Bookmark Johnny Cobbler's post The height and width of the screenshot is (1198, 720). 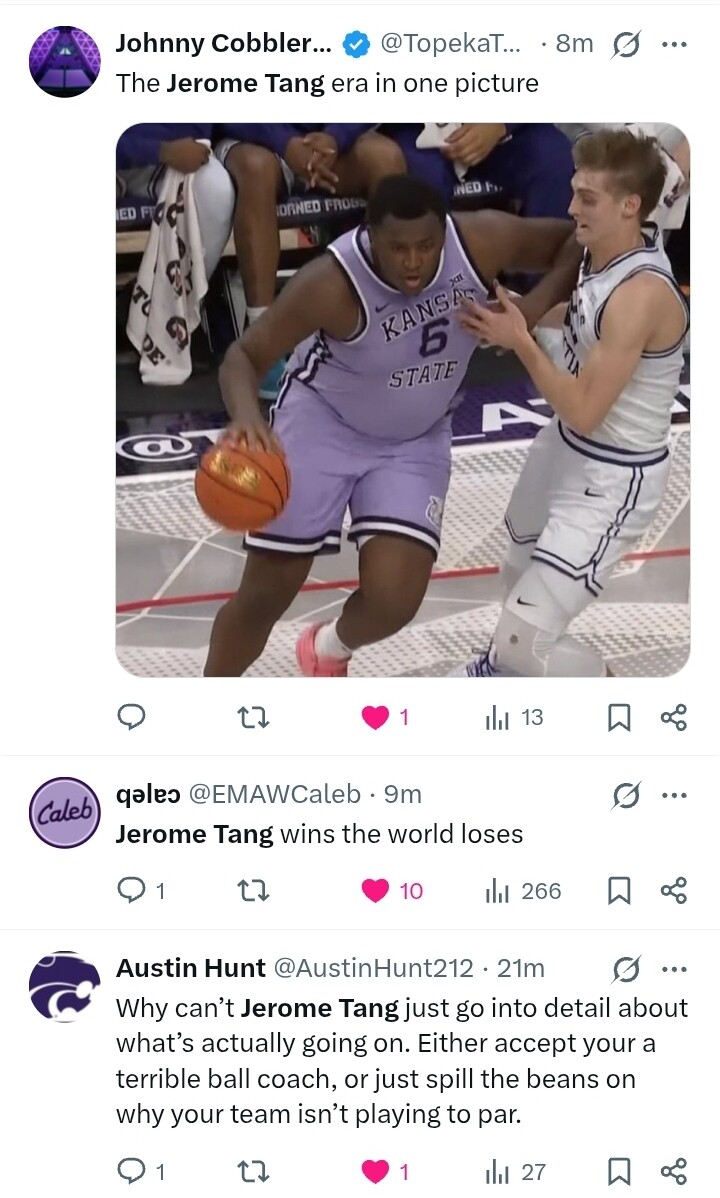(x=619, y=717)
